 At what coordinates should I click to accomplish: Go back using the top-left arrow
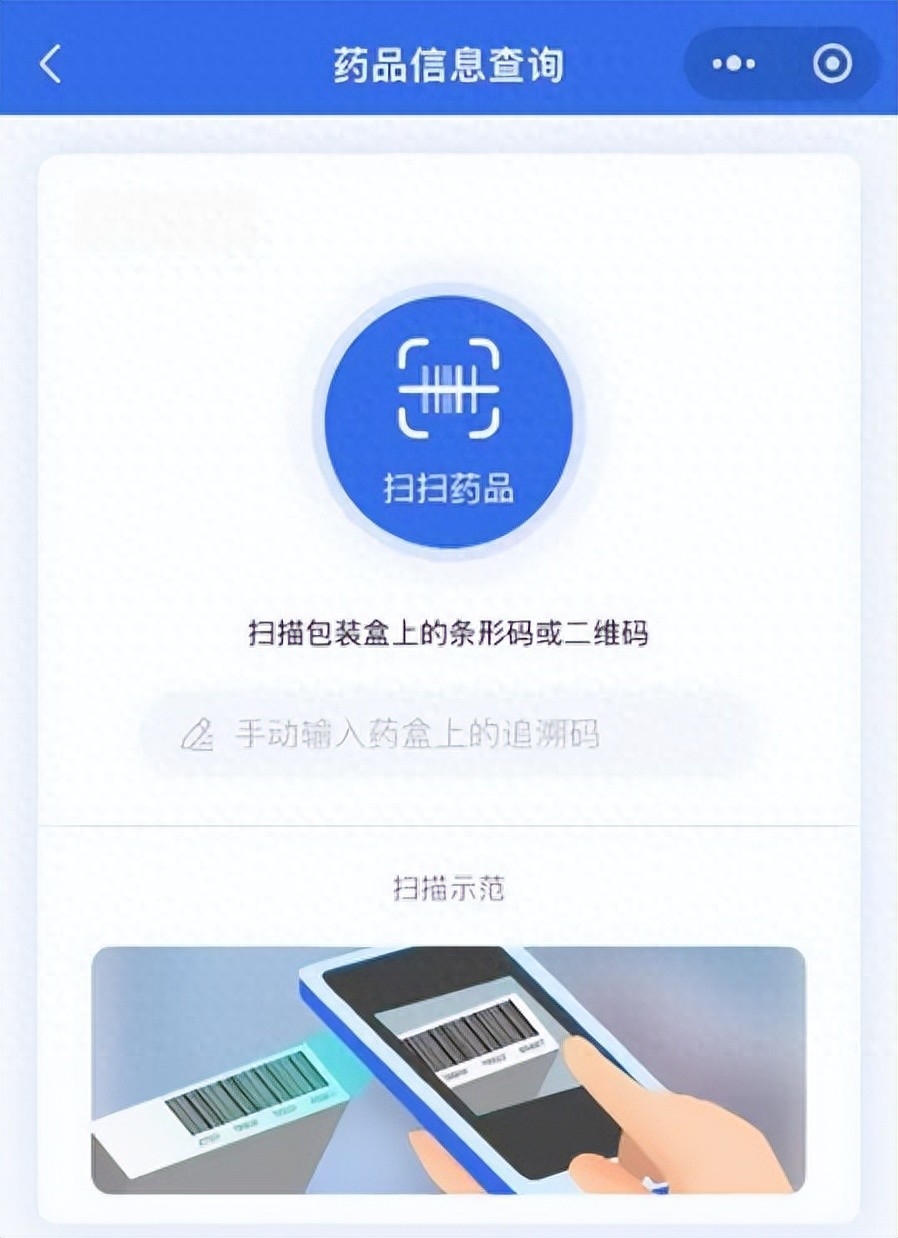coord(50,64)
